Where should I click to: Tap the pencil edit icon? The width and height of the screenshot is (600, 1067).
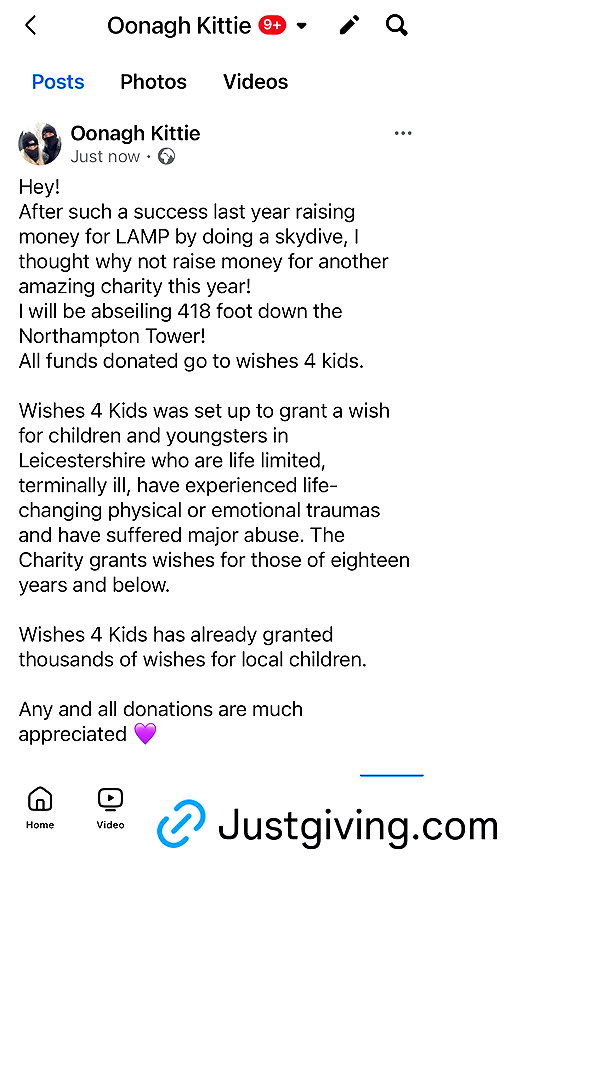(x=349, y=26)
